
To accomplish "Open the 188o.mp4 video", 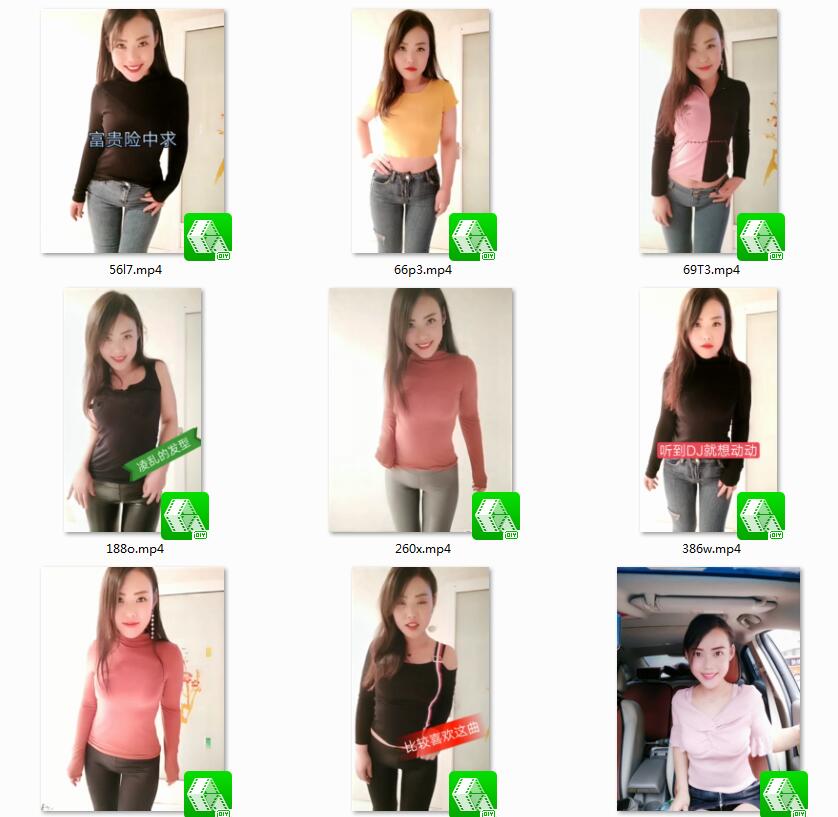I will click(x=132, y=410).
